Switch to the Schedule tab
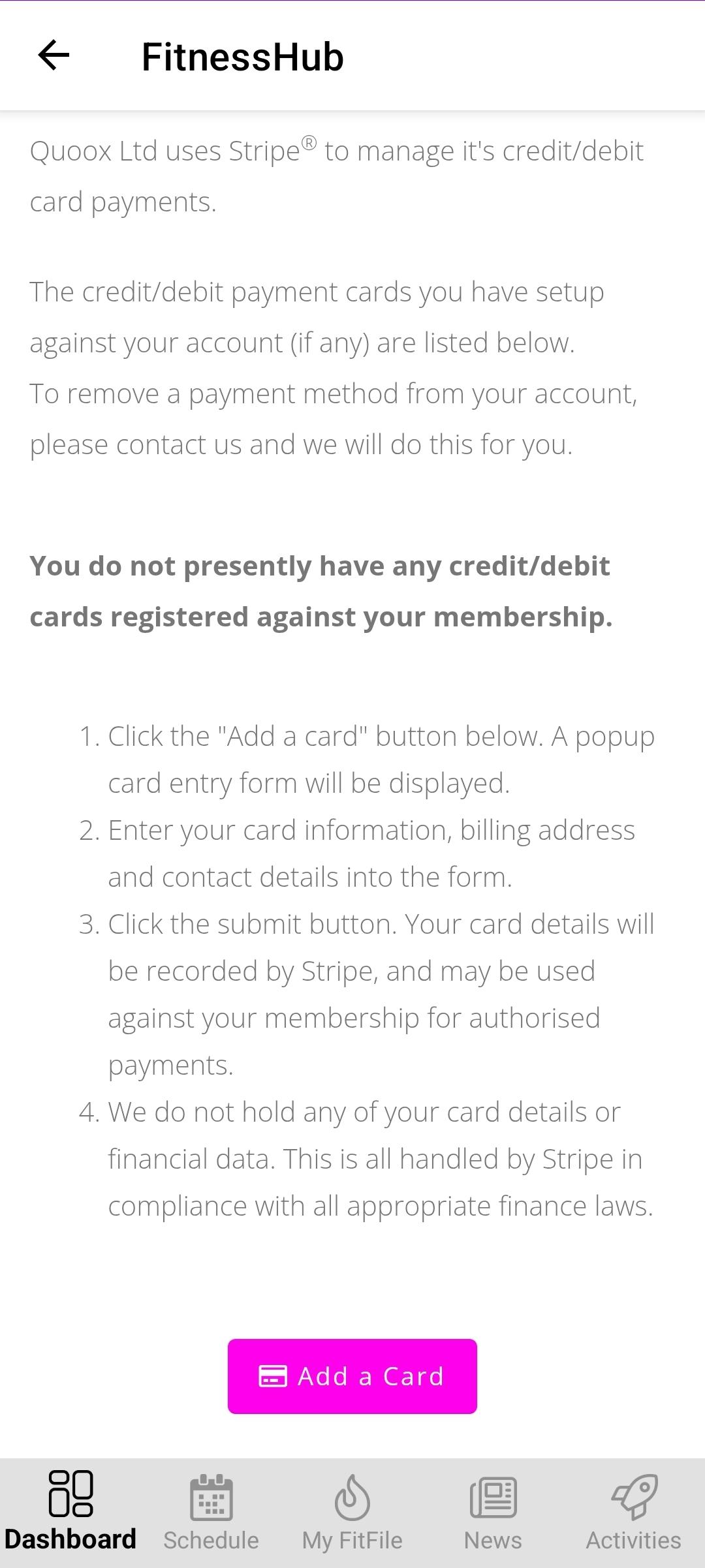 point(211,1511)
